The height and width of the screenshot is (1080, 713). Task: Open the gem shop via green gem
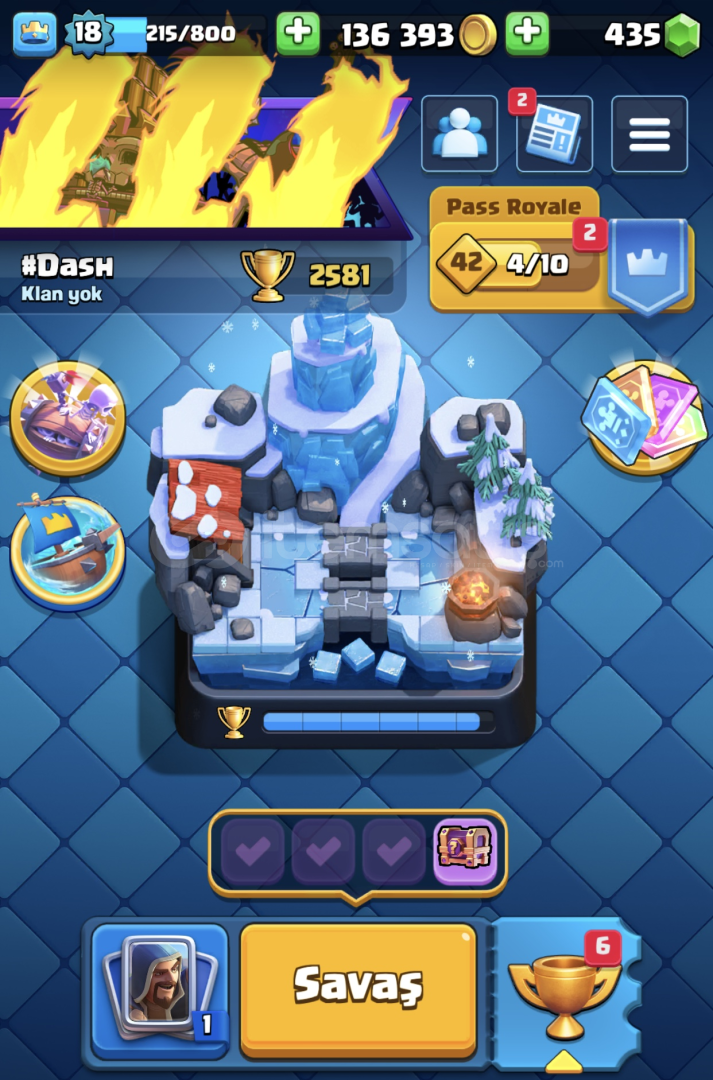pos(681,34)
